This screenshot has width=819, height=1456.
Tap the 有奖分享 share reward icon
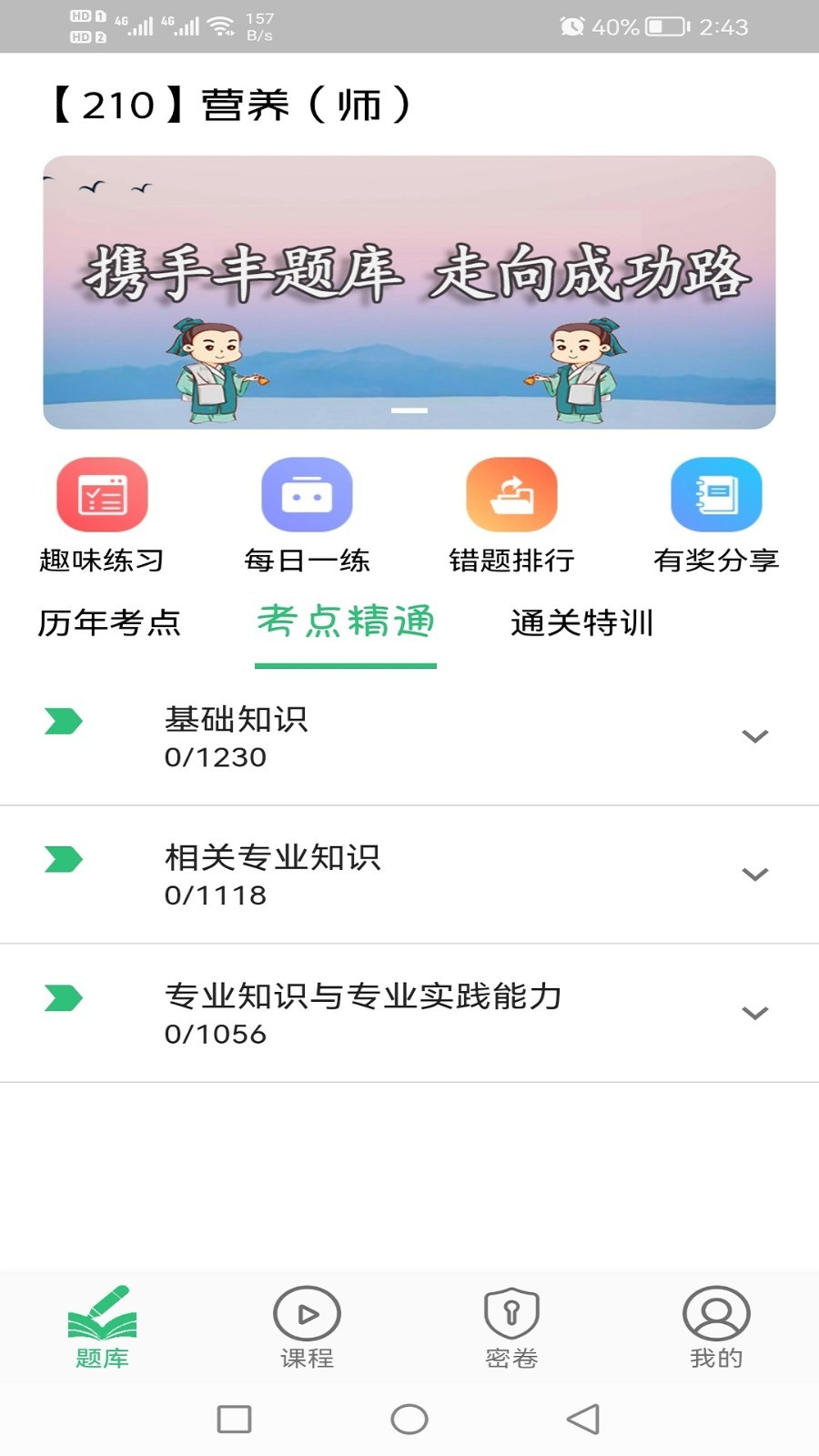[x=716, y=494]
